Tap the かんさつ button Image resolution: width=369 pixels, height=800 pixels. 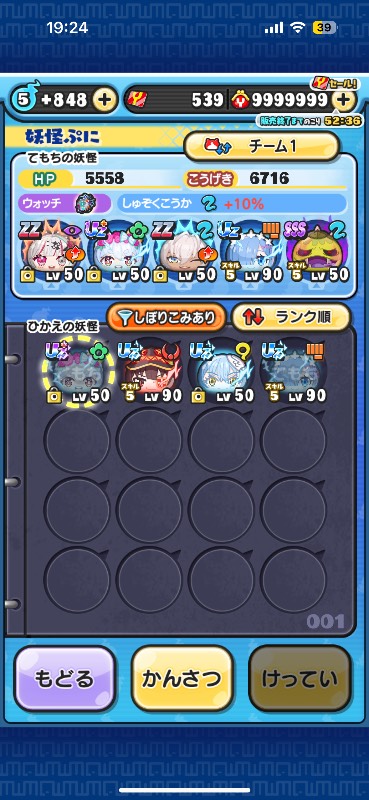pyautogui.click(x=182, y=679)
